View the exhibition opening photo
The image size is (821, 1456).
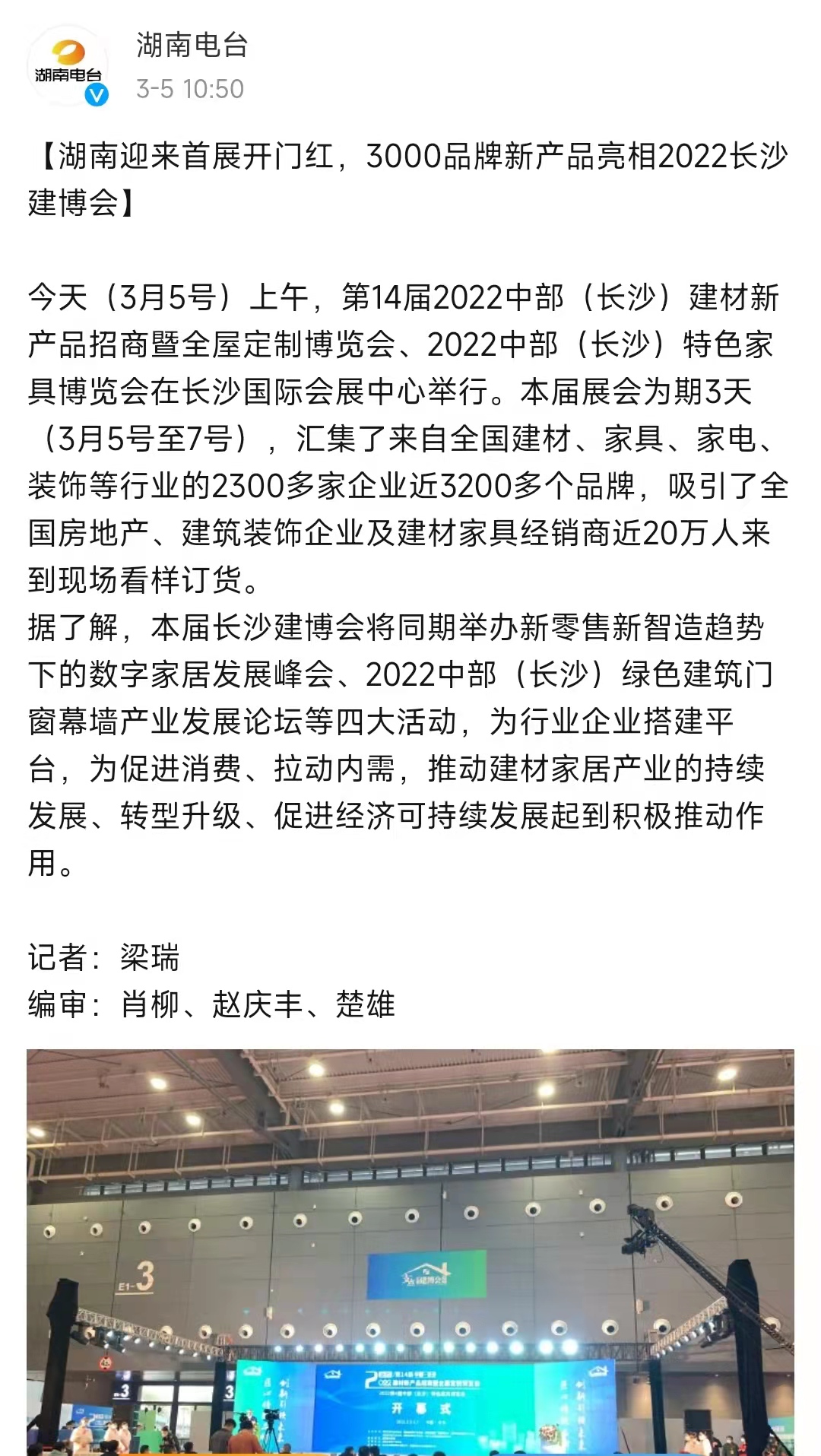click(x=410, y=1251)
